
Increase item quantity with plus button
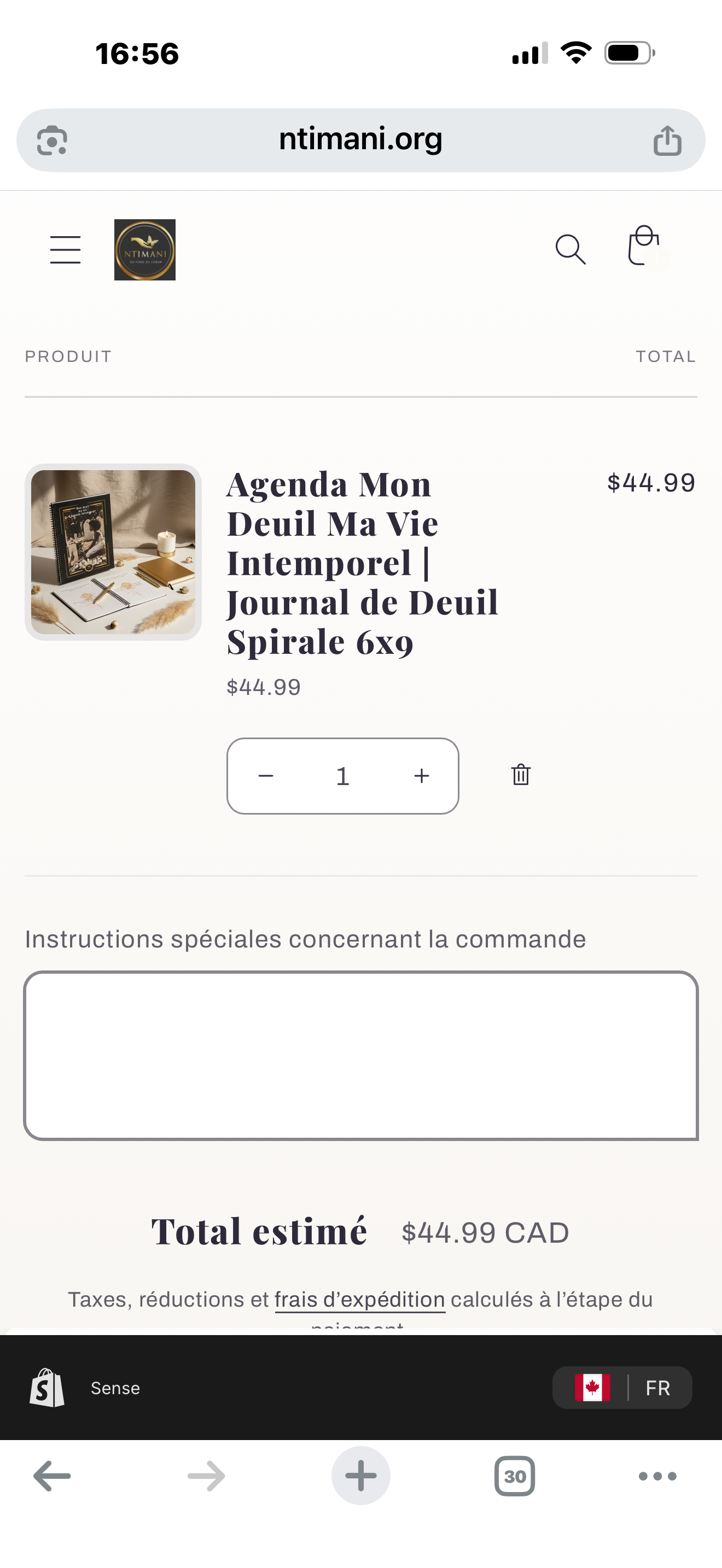421,775
